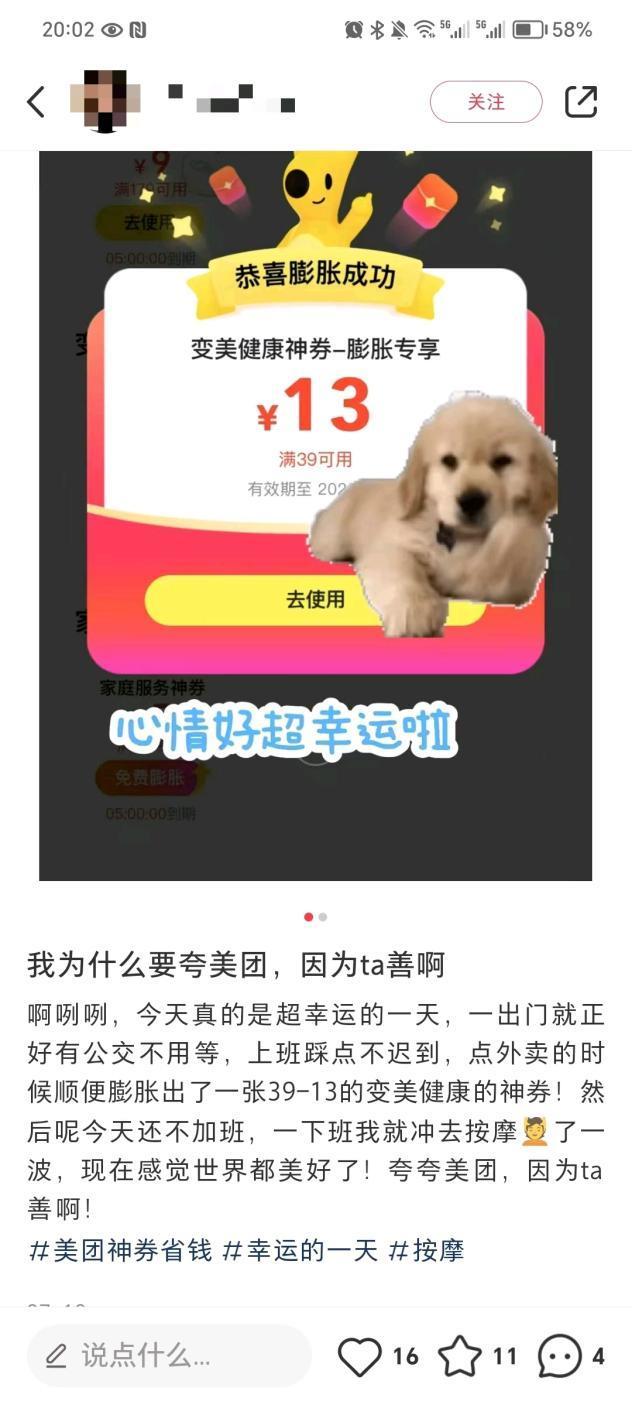Go back using the top-left arrow
The width and height of the screenshot is (632, 1405).
pos(36,102)
